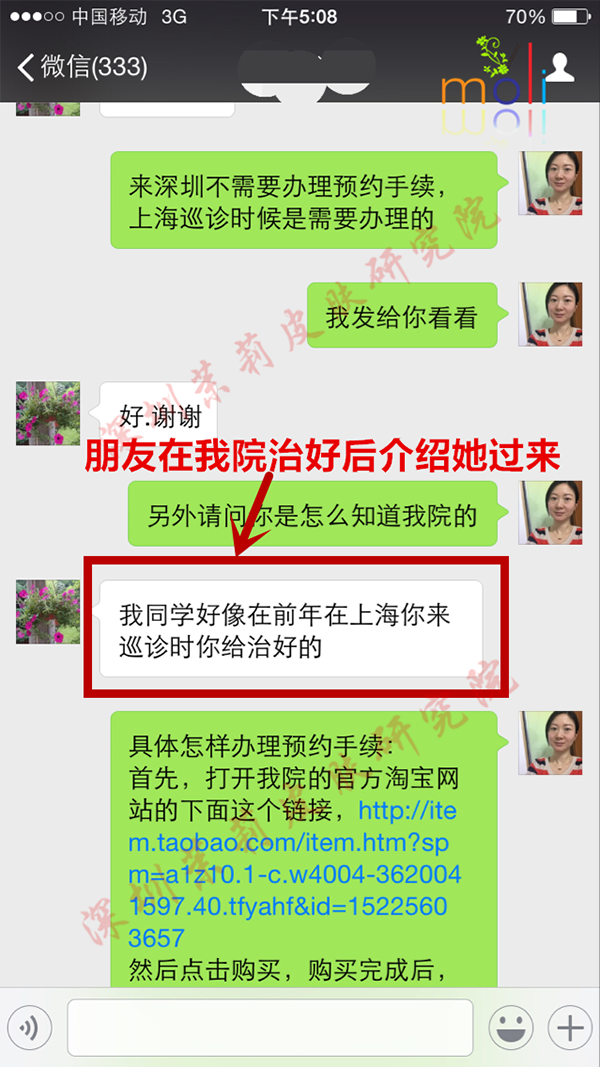Screen dimensions: 600x1067
Task: Open the plus attachments menu
Action: pos(569,1027)
